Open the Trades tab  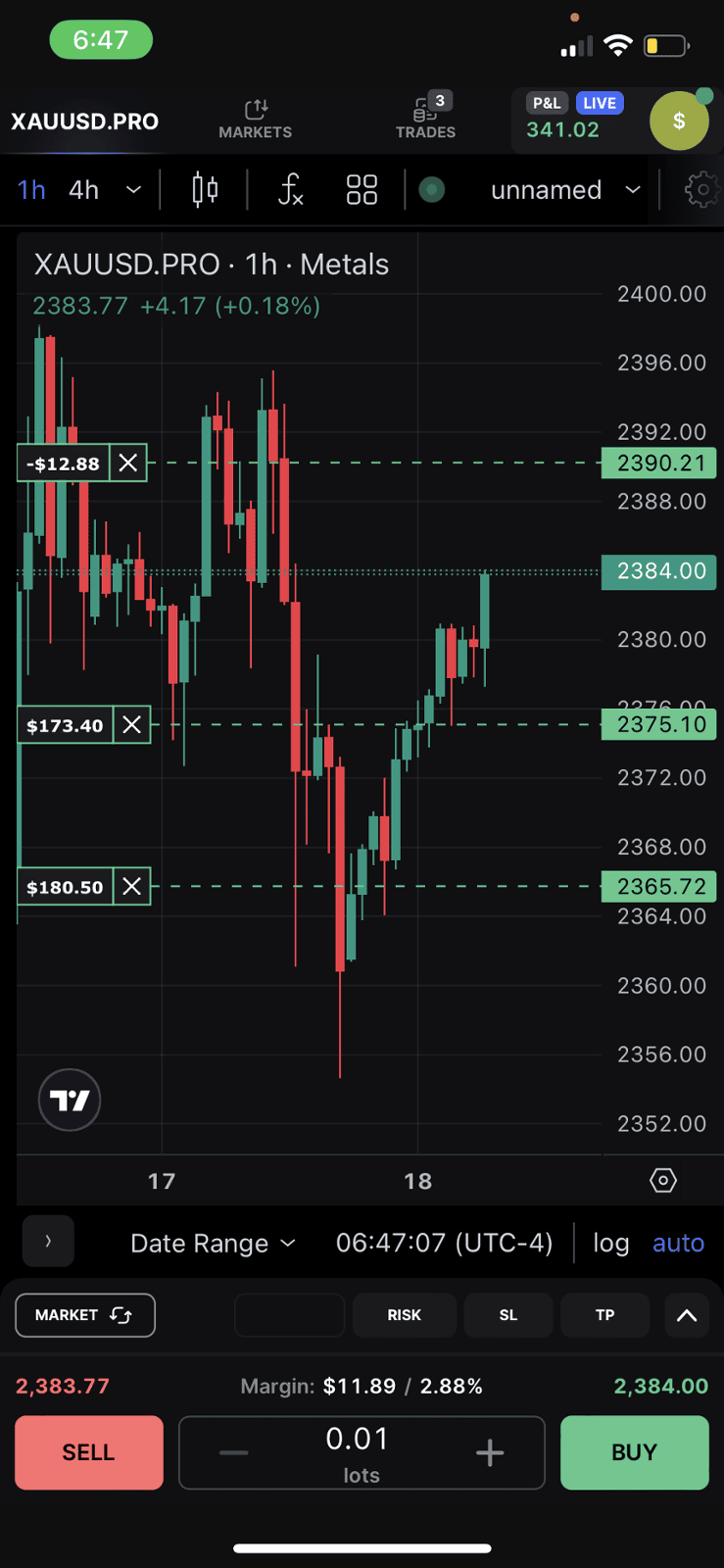425,119
